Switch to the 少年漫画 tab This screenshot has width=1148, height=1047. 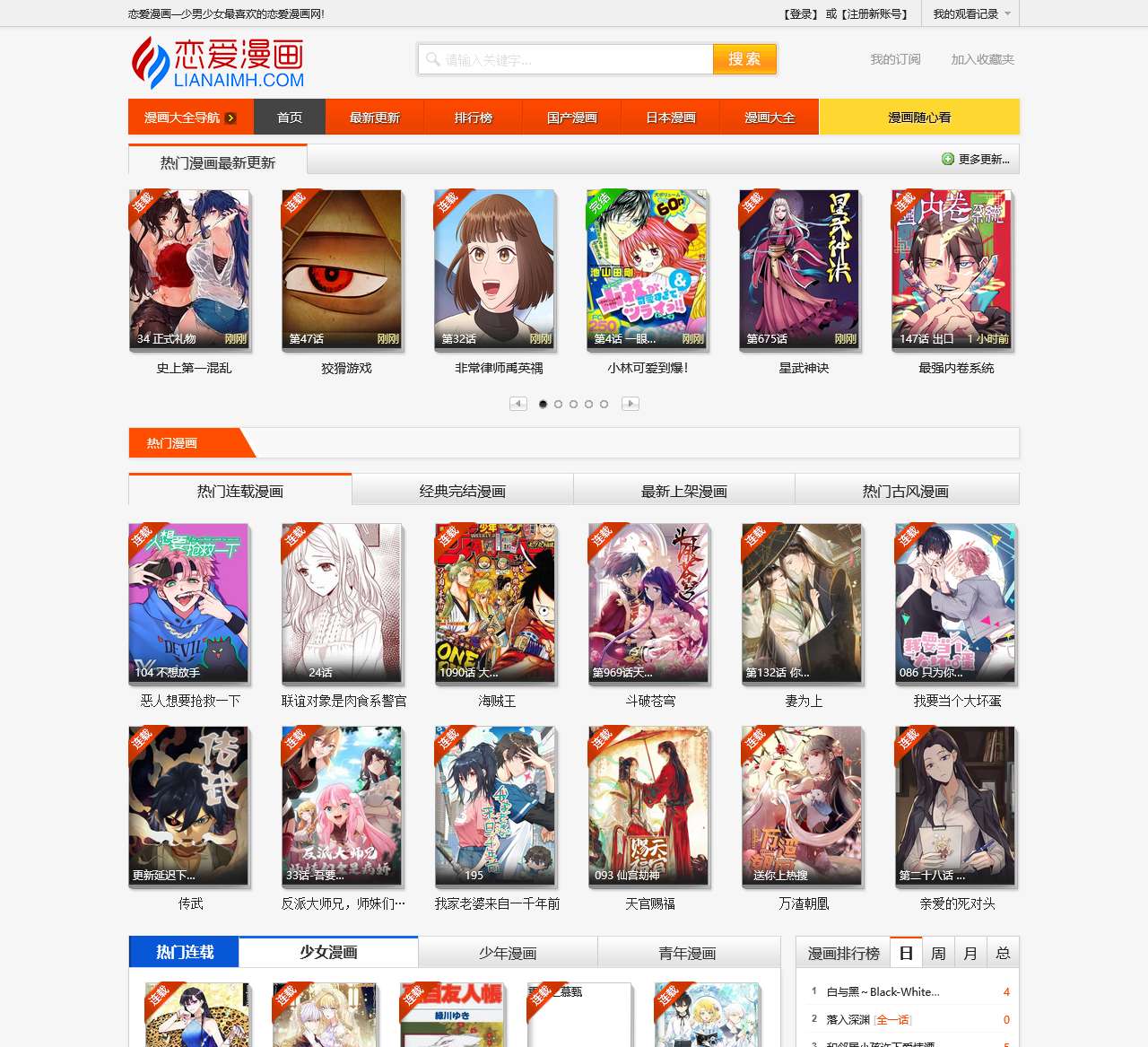tap(508, 953)
